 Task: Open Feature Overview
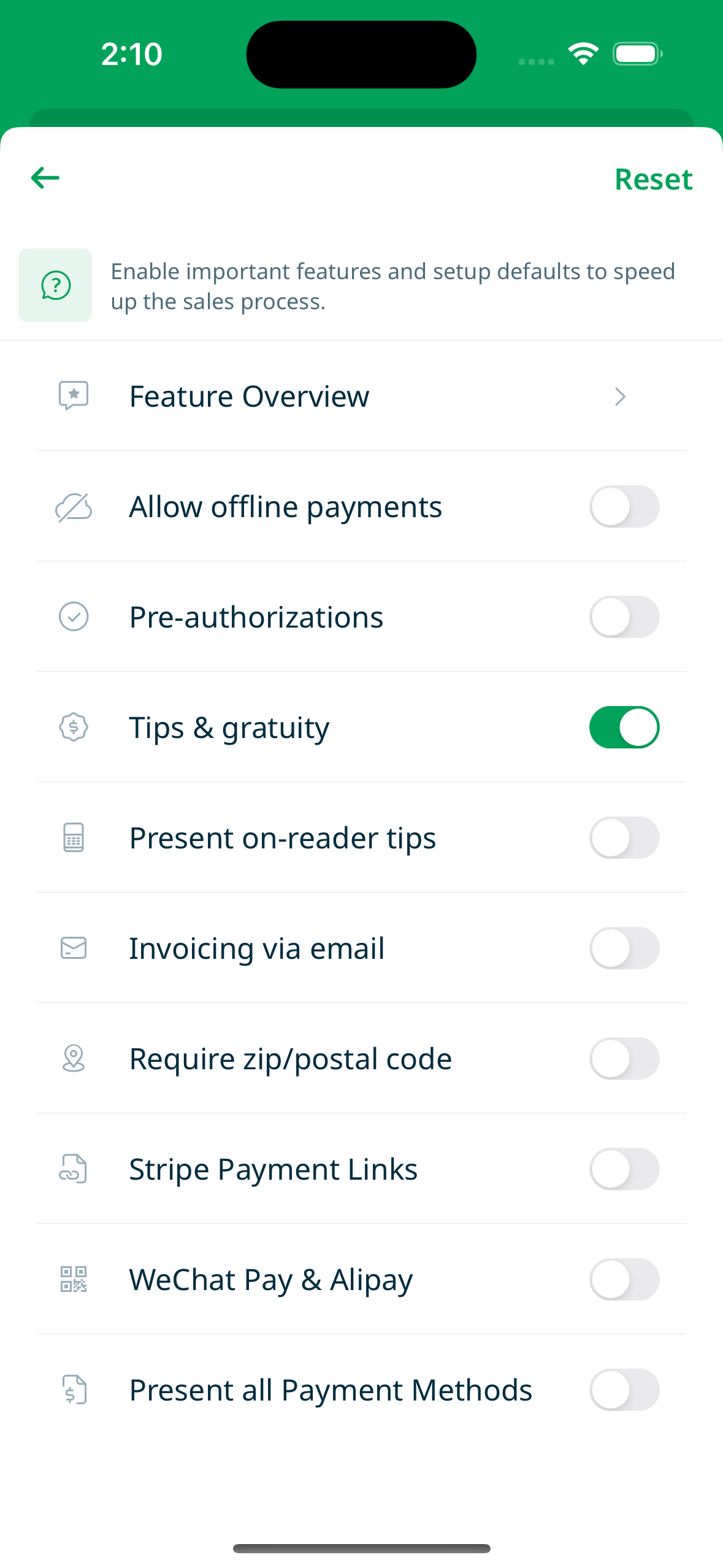(x=361, y=396)
